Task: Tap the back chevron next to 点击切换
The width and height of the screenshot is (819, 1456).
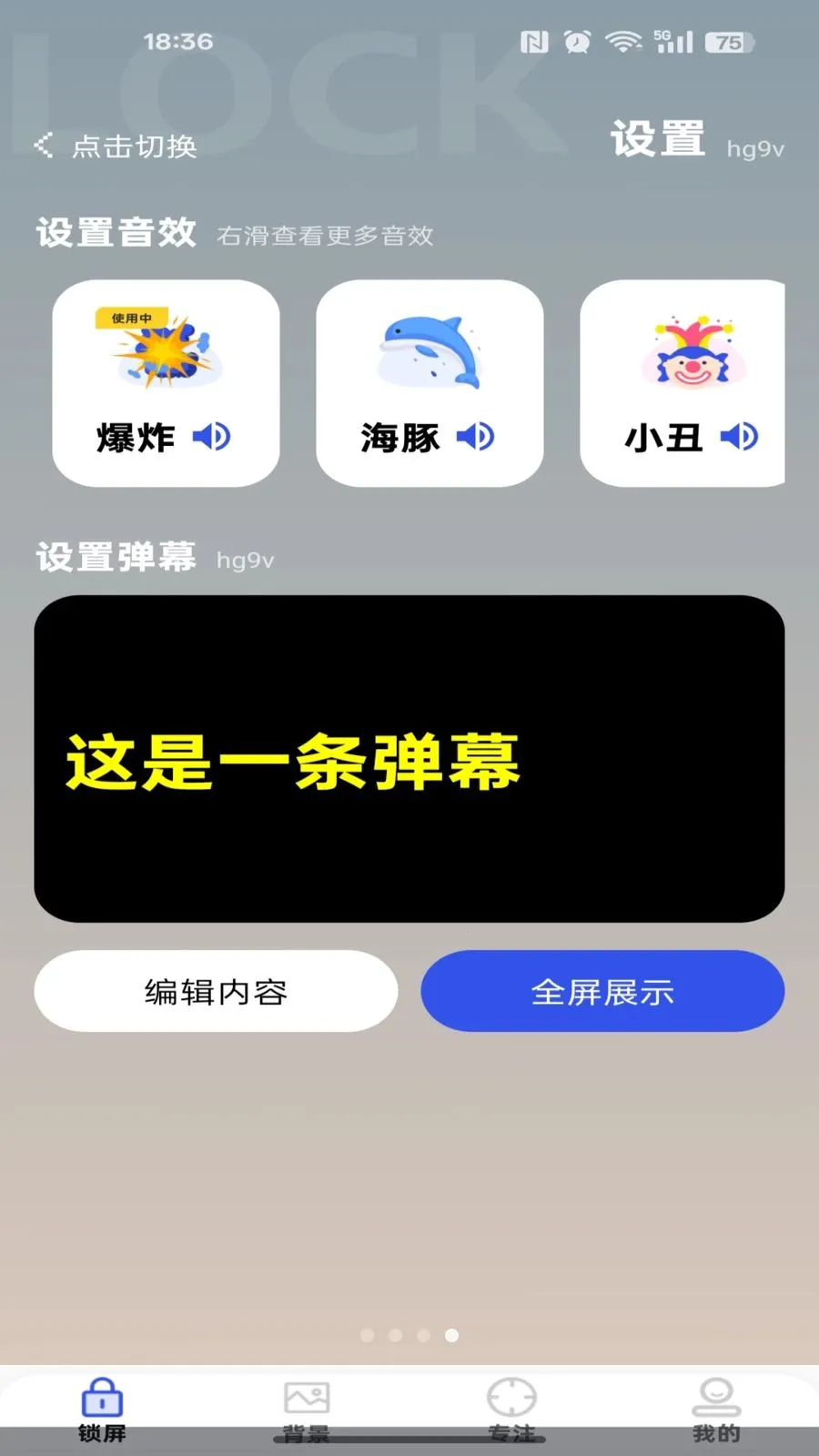Action: [42, 144]
